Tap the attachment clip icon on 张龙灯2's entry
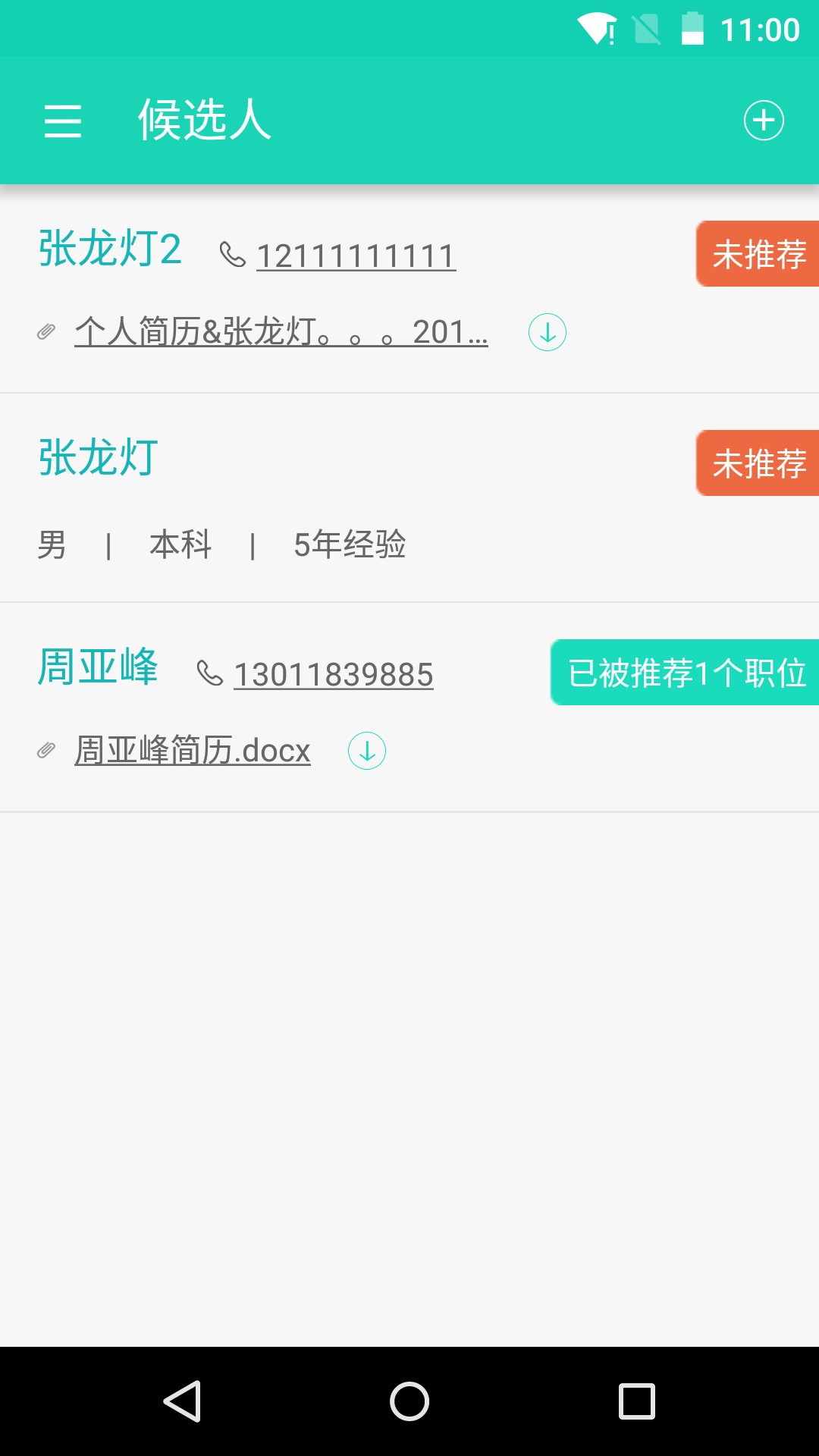This screenshot has height=1456, width=819. click(48, 331)
